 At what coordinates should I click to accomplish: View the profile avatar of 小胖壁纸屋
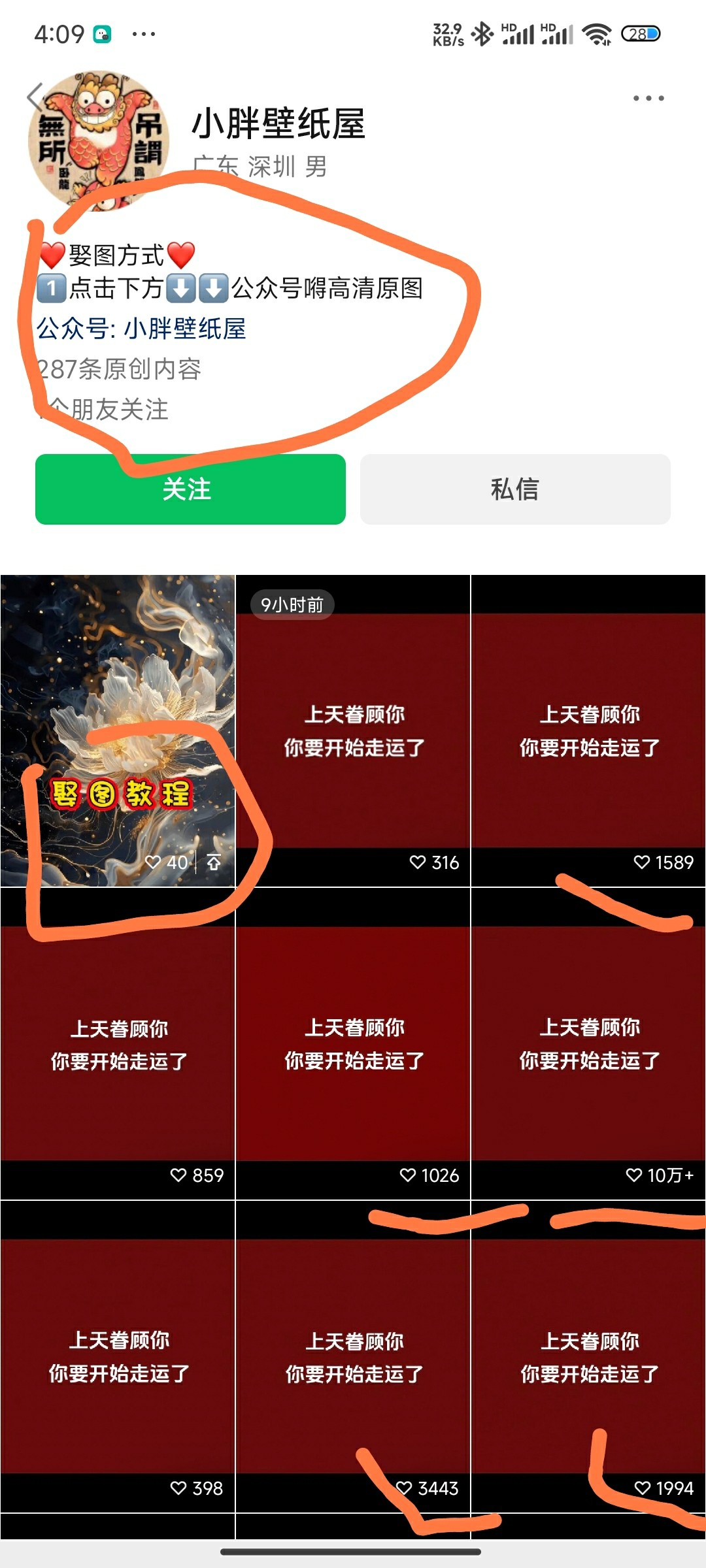pos(99,140)
